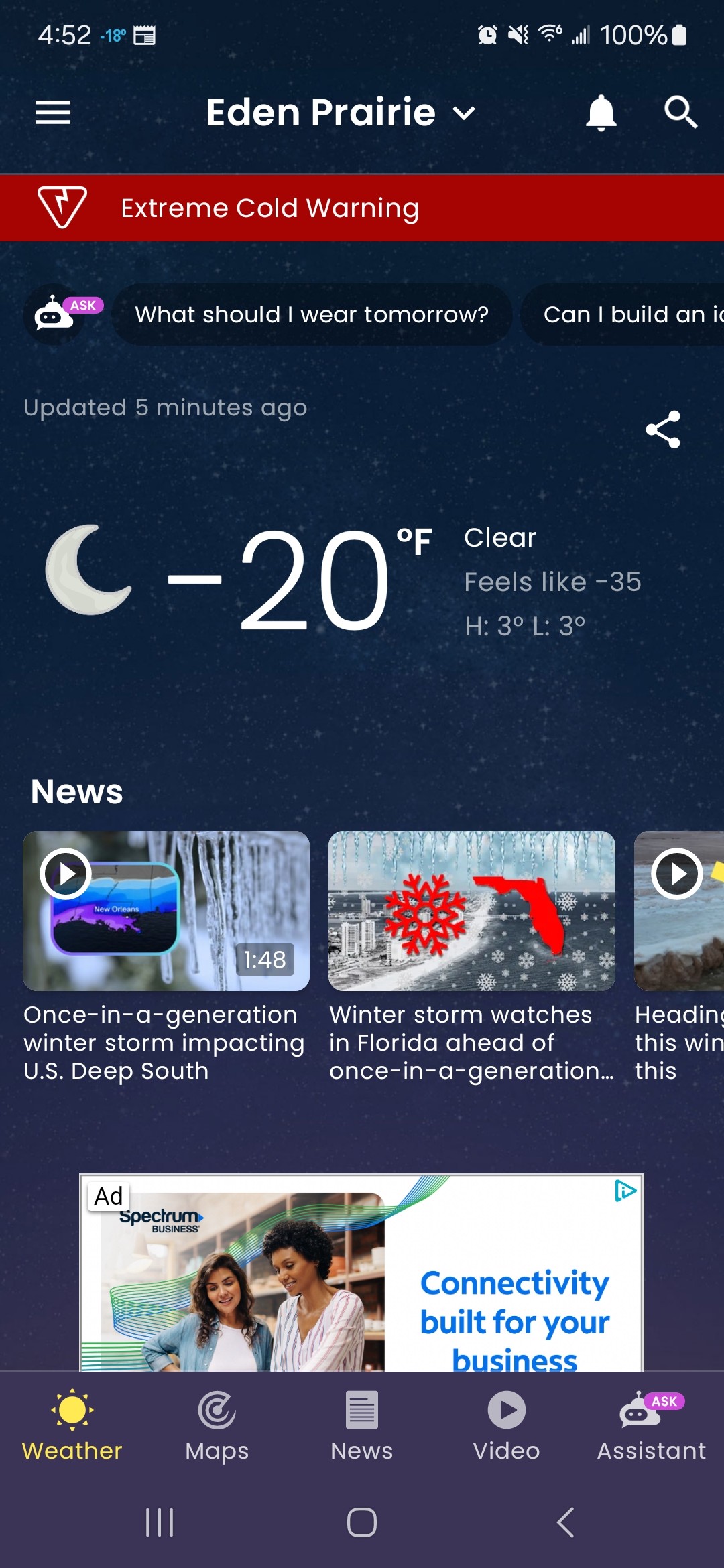Switch to the Video tab
Image resolution: width=724 pixels, height=1568 pixels.
click(x=507, y=1425)
